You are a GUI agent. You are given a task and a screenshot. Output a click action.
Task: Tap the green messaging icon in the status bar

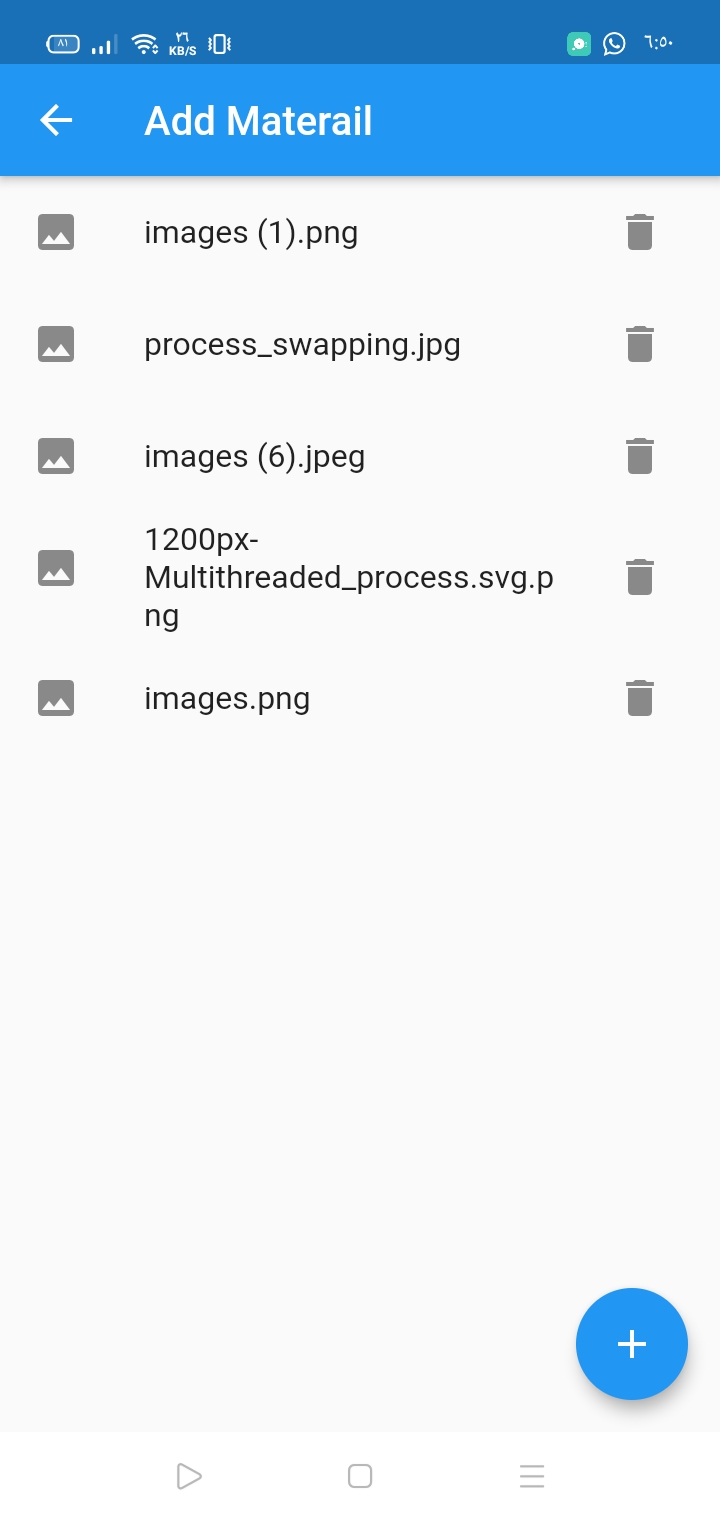coord(578,43)
